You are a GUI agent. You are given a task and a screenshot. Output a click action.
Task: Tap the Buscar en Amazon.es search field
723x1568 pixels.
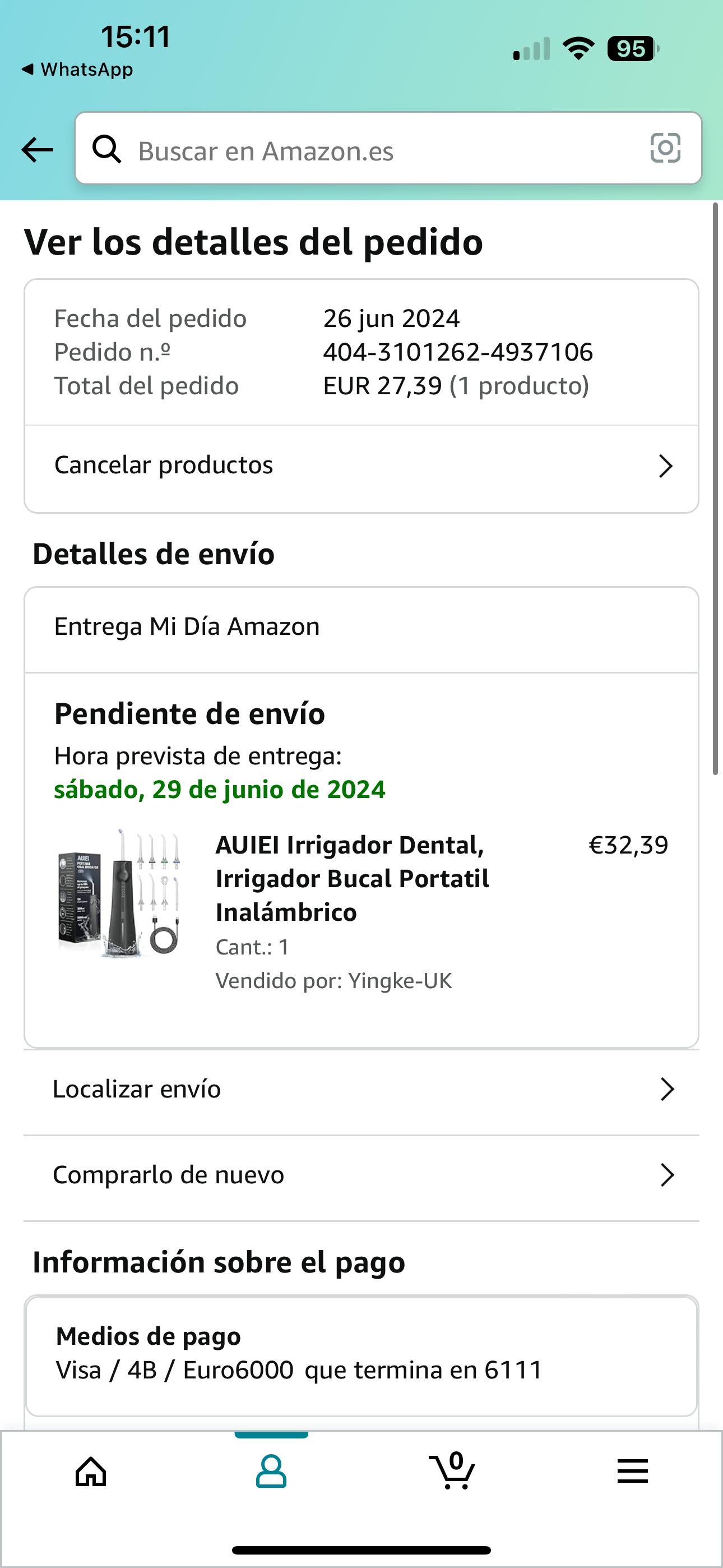pyautogui.click(x=388, y=149)
